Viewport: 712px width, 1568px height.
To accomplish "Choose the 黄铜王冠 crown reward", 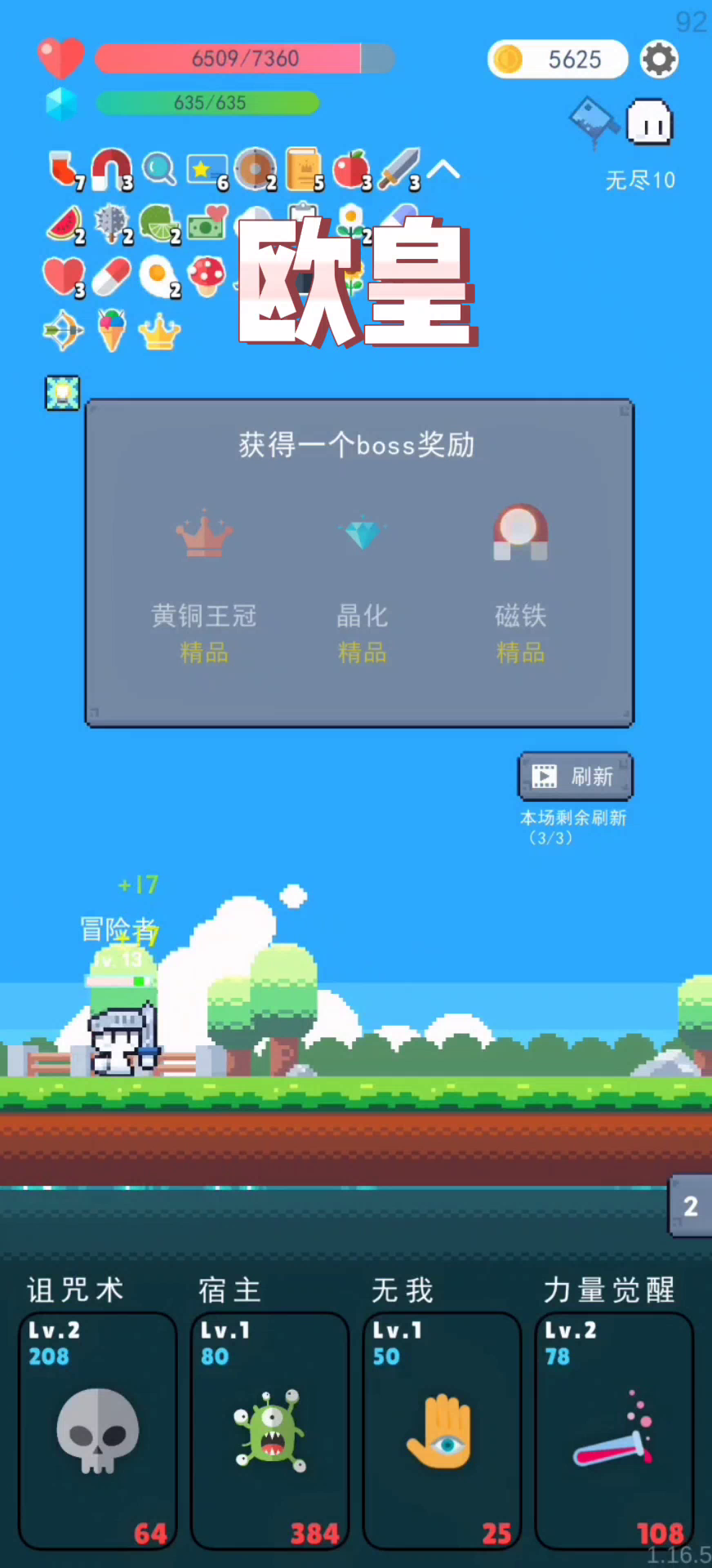I will (204, 586).
